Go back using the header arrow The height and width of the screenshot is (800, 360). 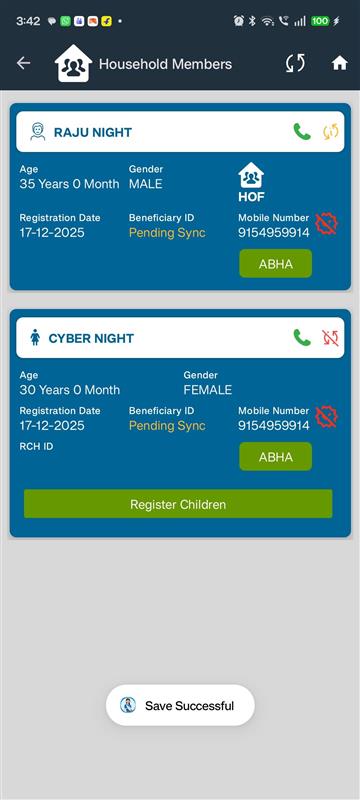pyautogui.click(x=23, y=63)
